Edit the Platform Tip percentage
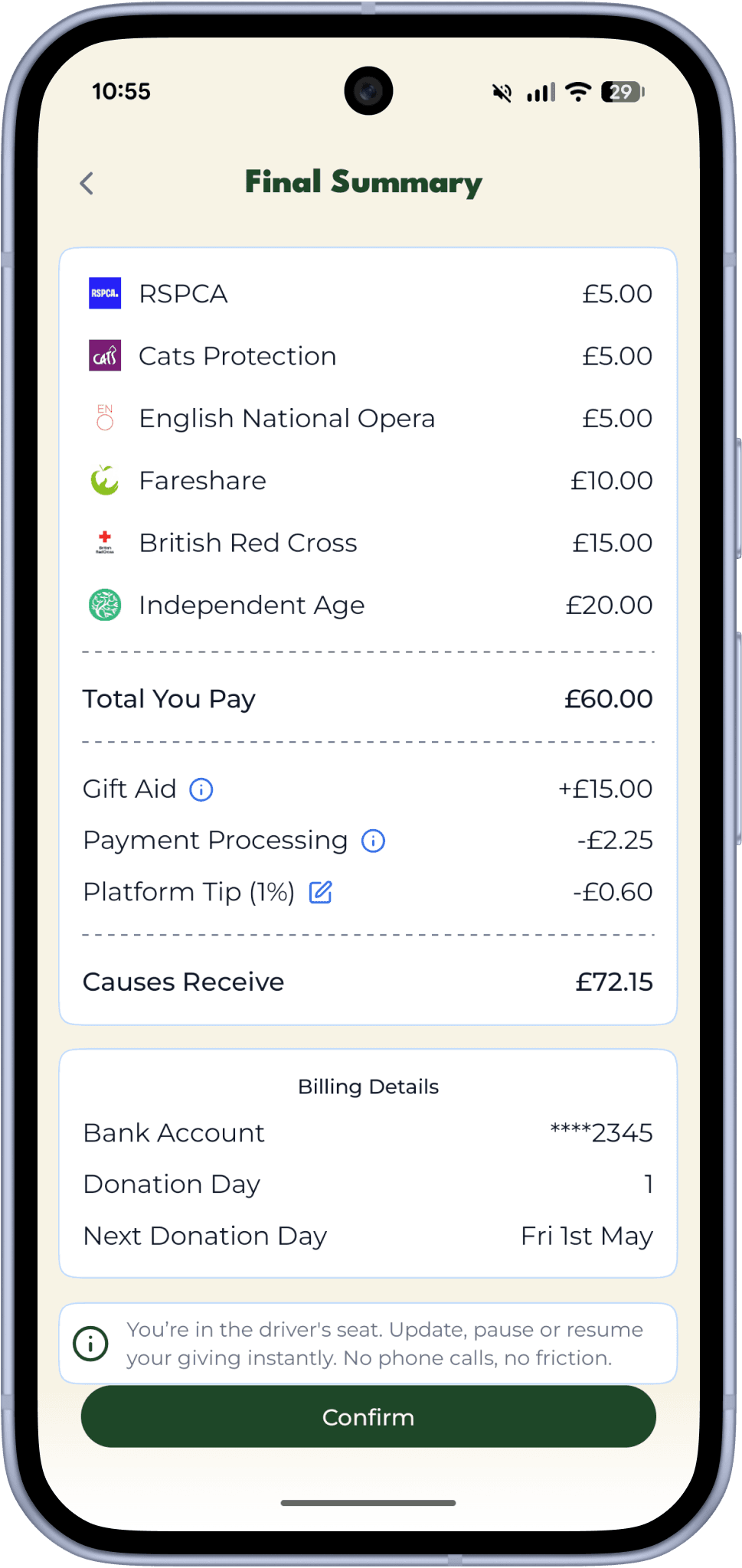The height and width of the screenshot is (1568, 742). pyautogui.click(x=320, y=892)
